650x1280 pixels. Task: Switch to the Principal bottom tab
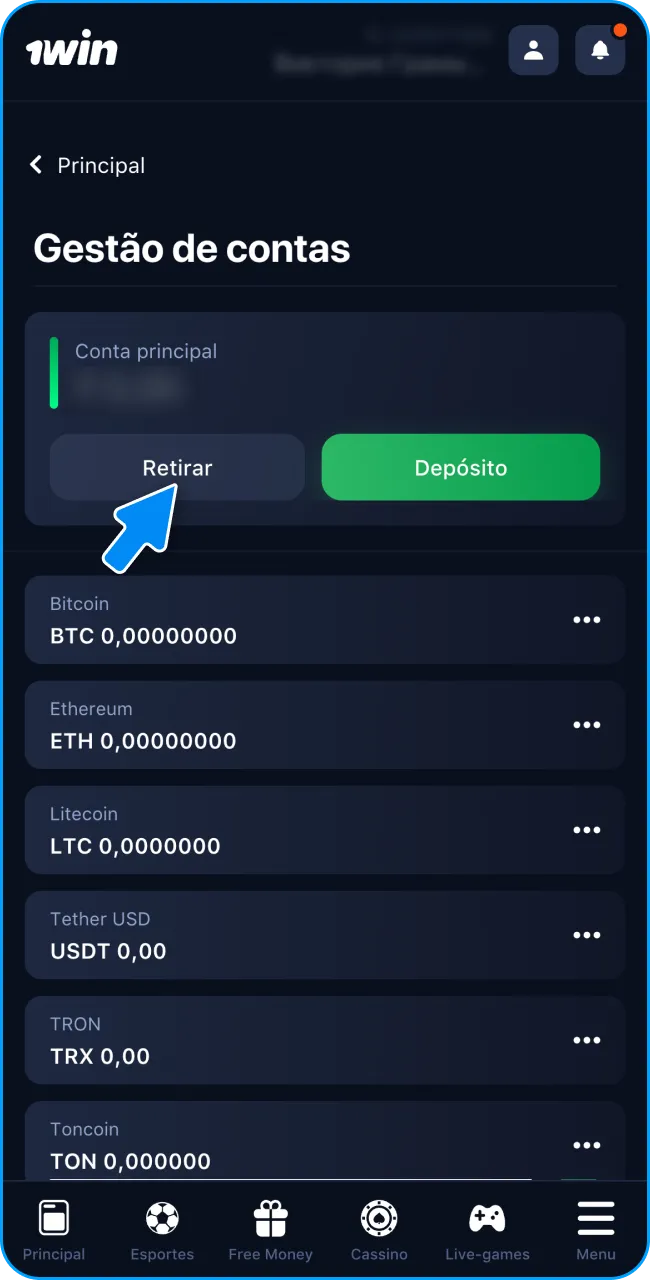coord(54,1230)
